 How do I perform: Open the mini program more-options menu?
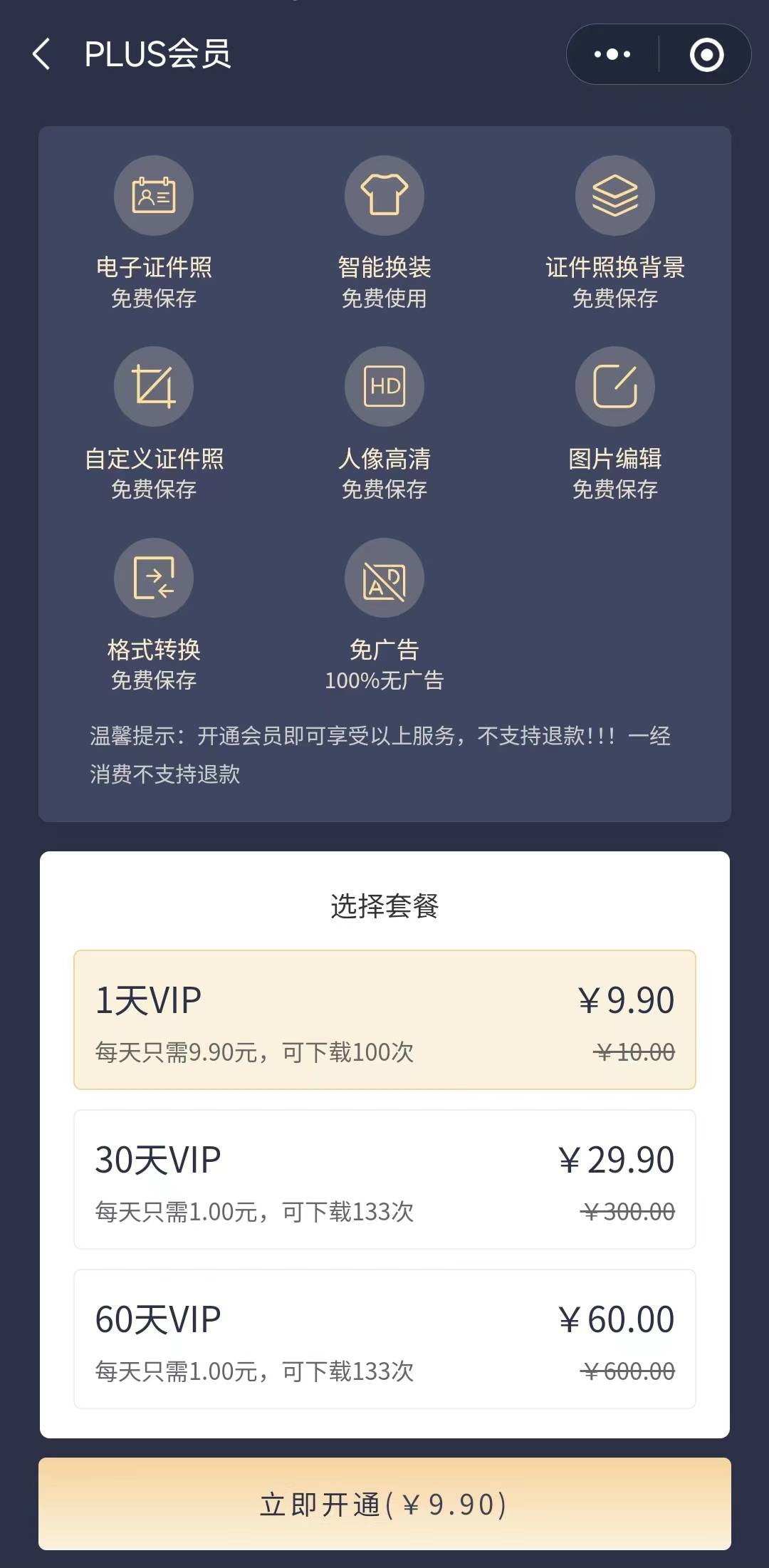pyautogui.click(x=612, y=54)
